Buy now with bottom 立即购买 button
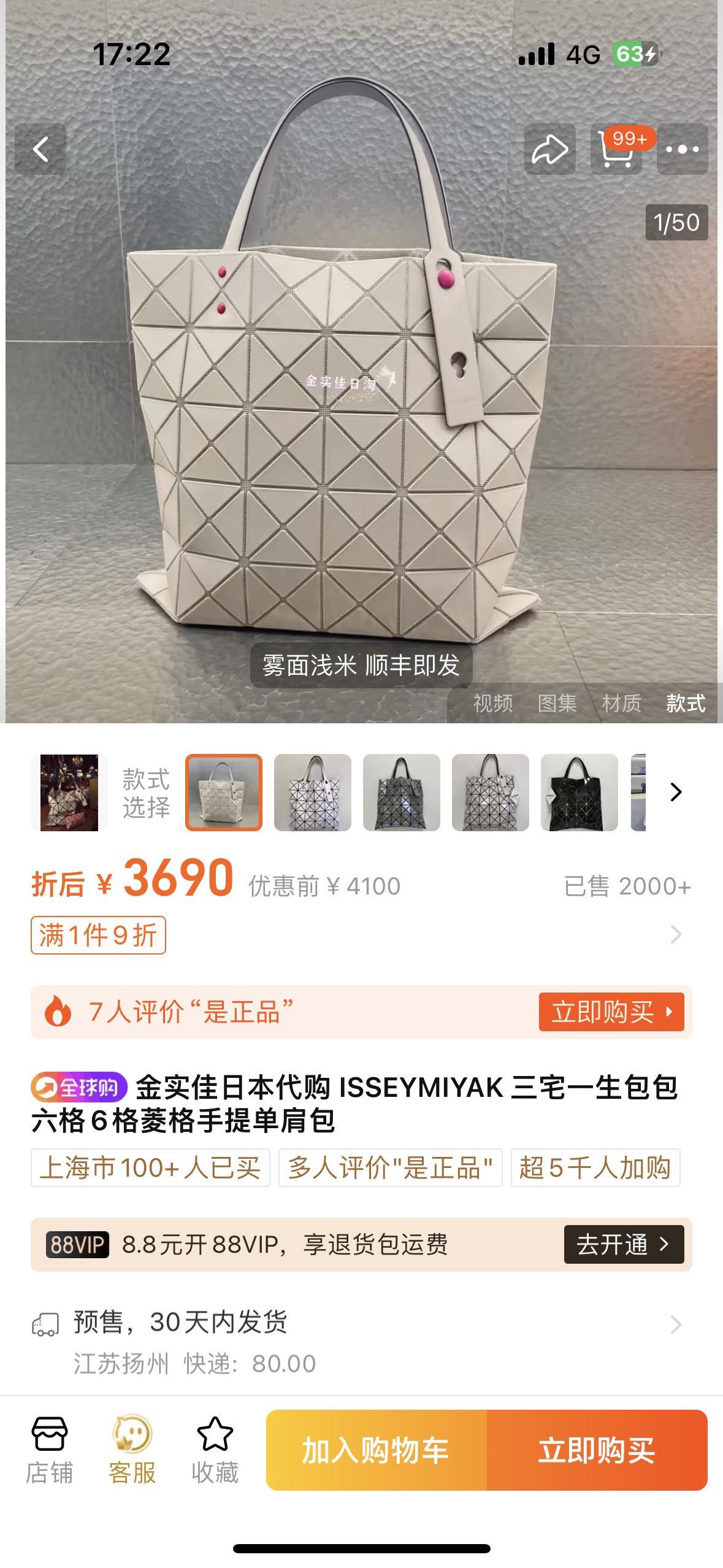Image resolution: width=723 pixels, height=1568 pixels. pos(597,1450)
